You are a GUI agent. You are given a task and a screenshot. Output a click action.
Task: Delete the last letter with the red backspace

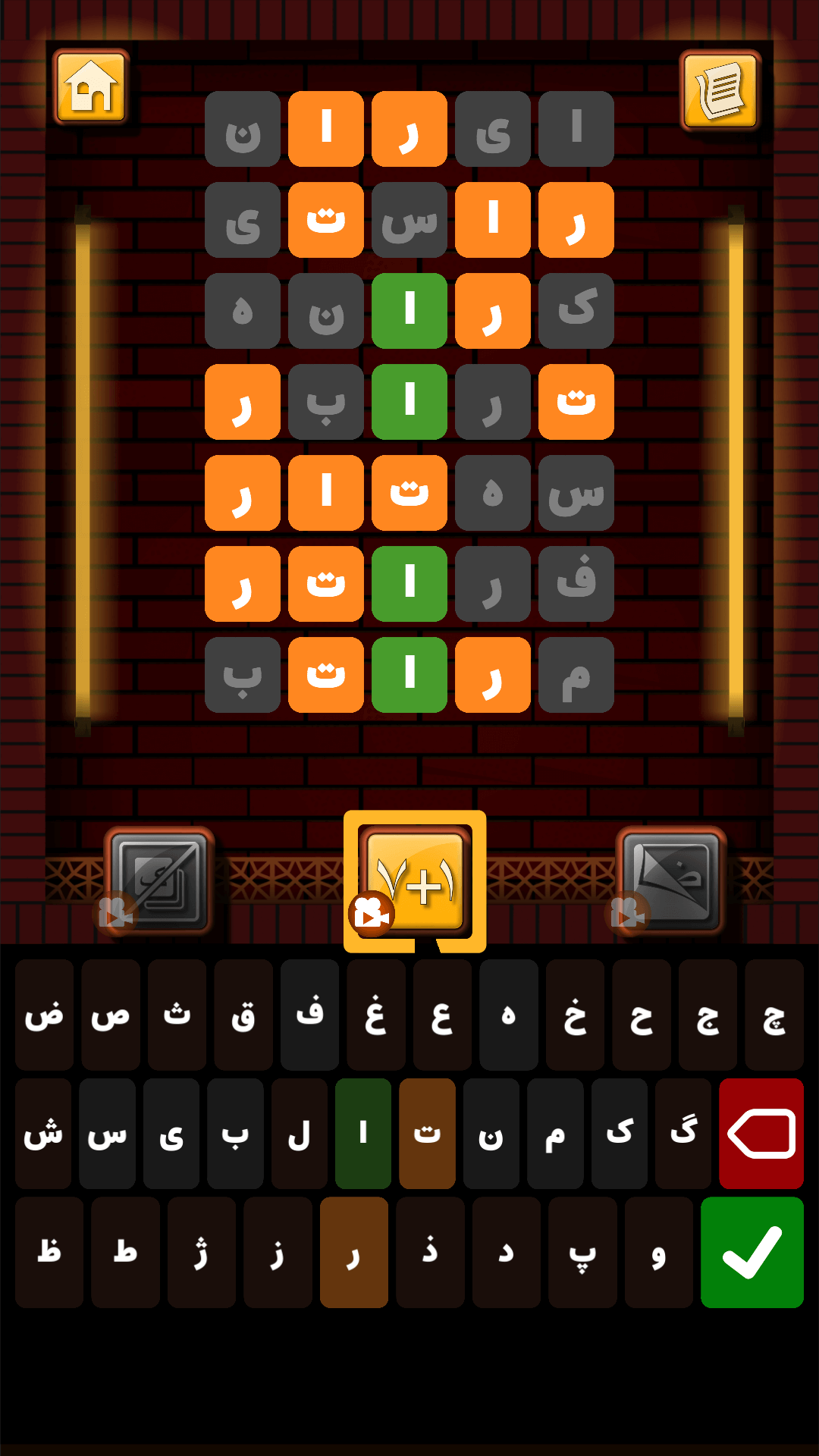[x=761, y=1133]
